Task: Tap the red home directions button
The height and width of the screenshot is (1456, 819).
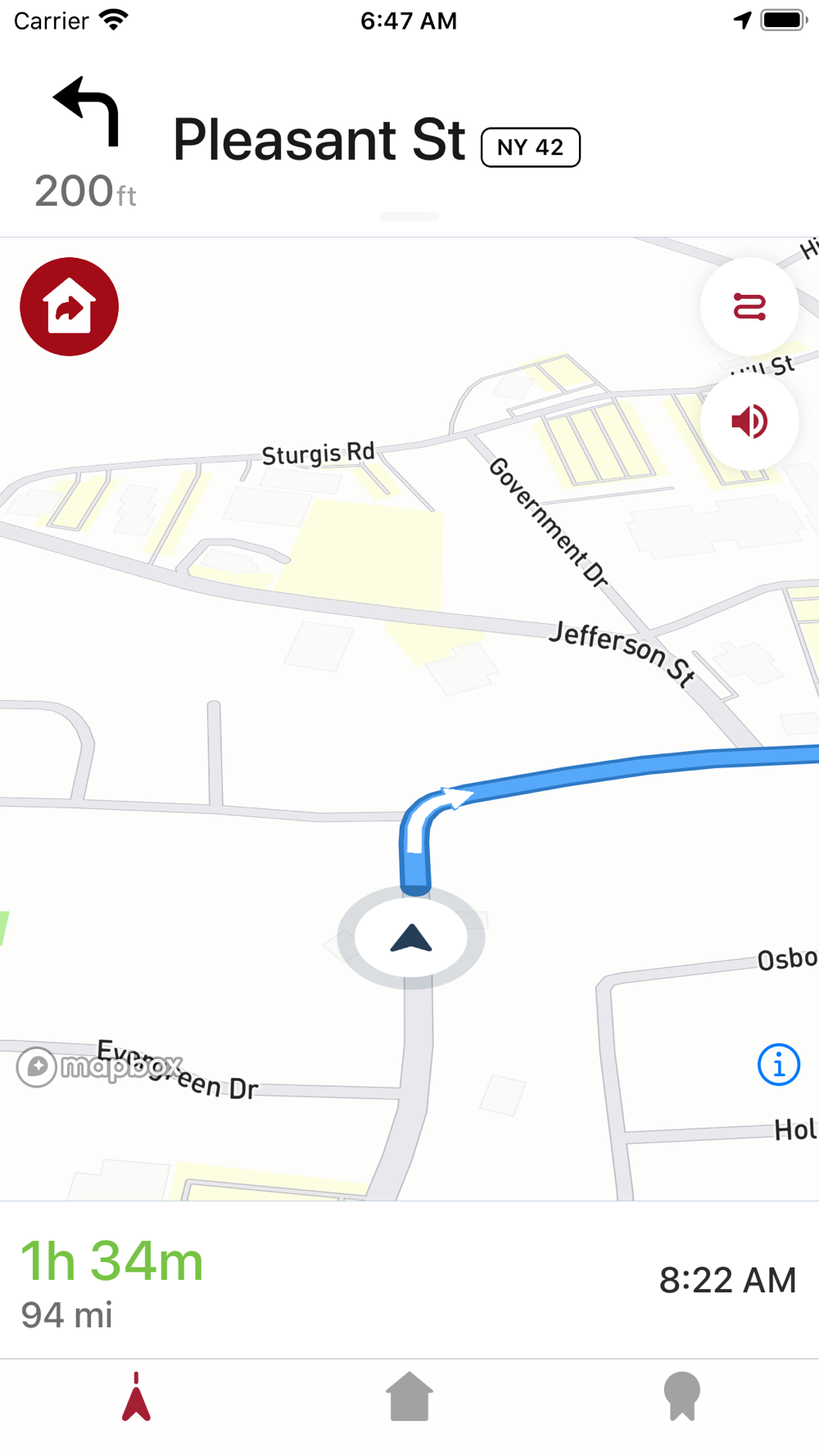Action: [x=70, y=307]
